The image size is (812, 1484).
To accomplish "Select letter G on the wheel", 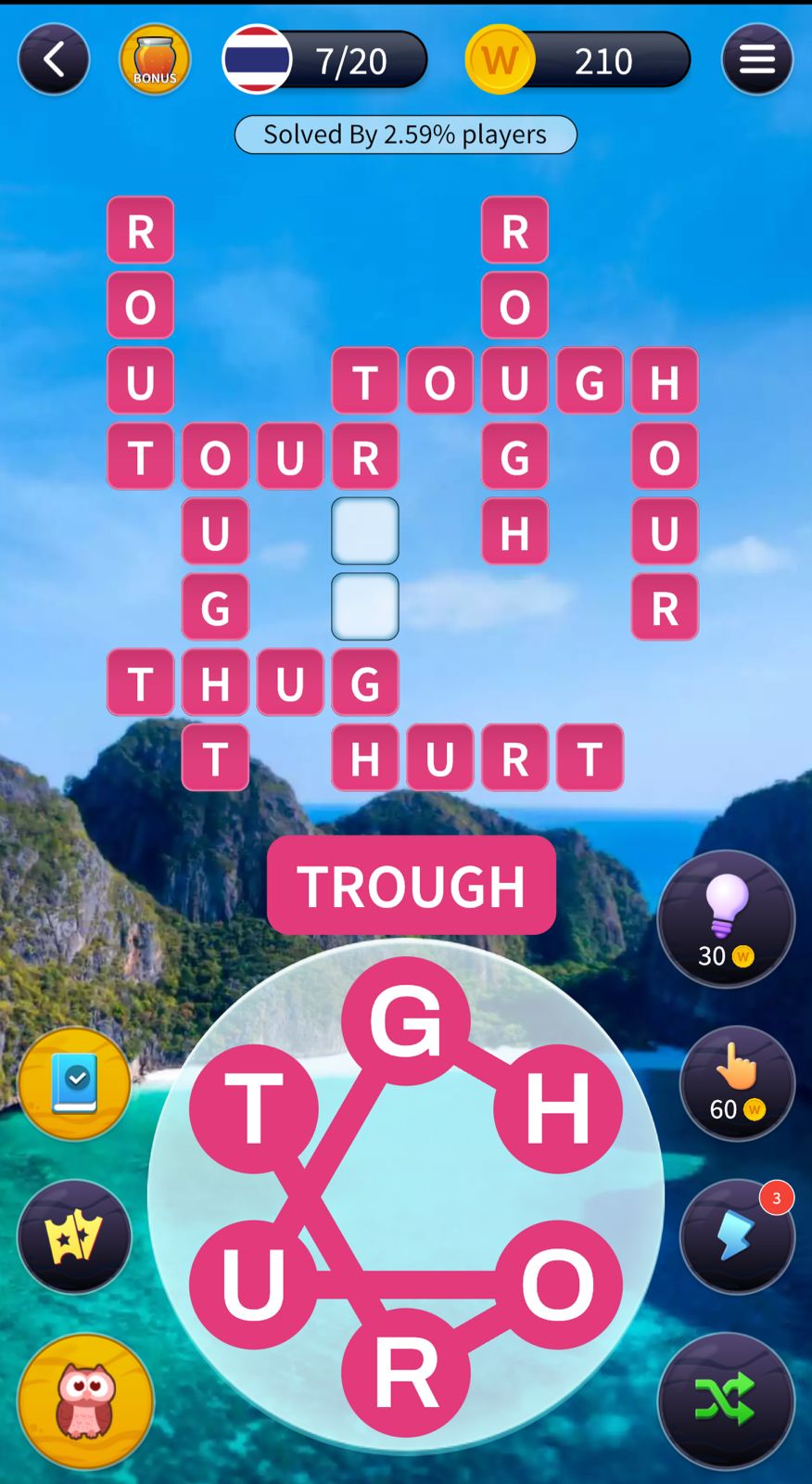I will pos(406,1020).
